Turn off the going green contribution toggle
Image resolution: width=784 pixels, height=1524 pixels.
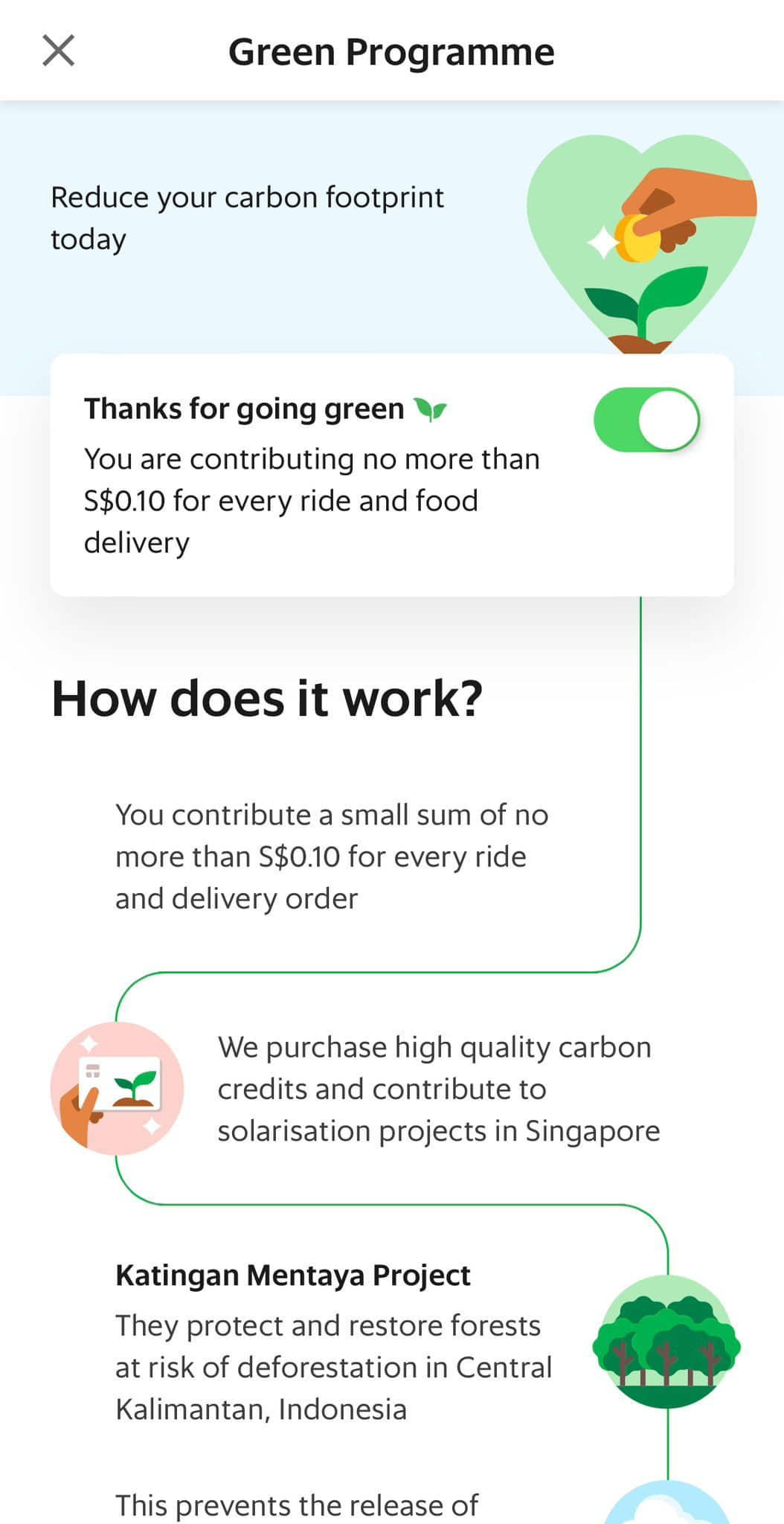tap(646, 420)
